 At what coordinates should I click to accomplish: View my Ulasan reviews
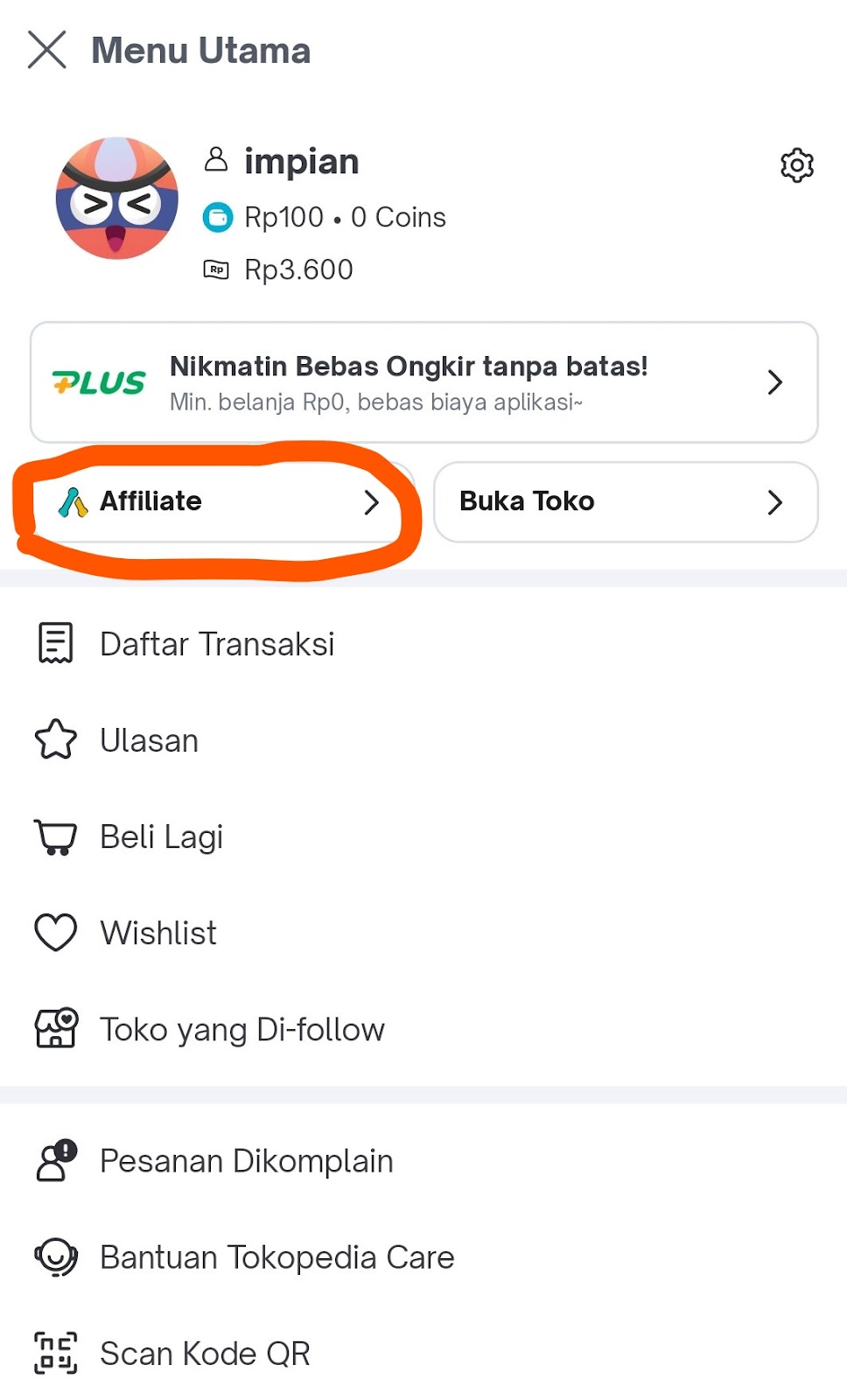pyautogui.click(x=149, y=740)
